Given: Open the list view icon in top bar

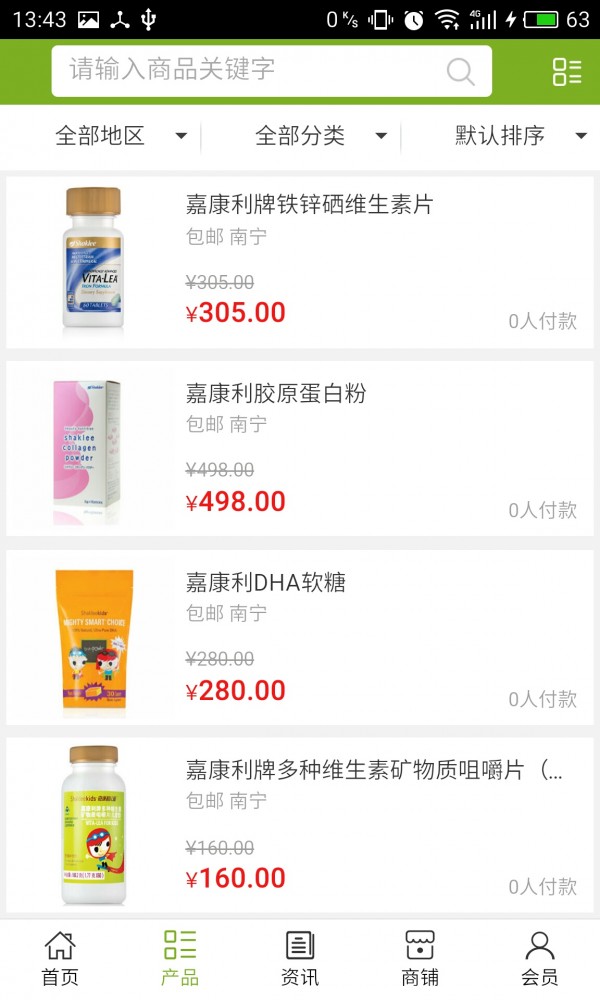Looking at the screenshot, I should coord(567,71).
